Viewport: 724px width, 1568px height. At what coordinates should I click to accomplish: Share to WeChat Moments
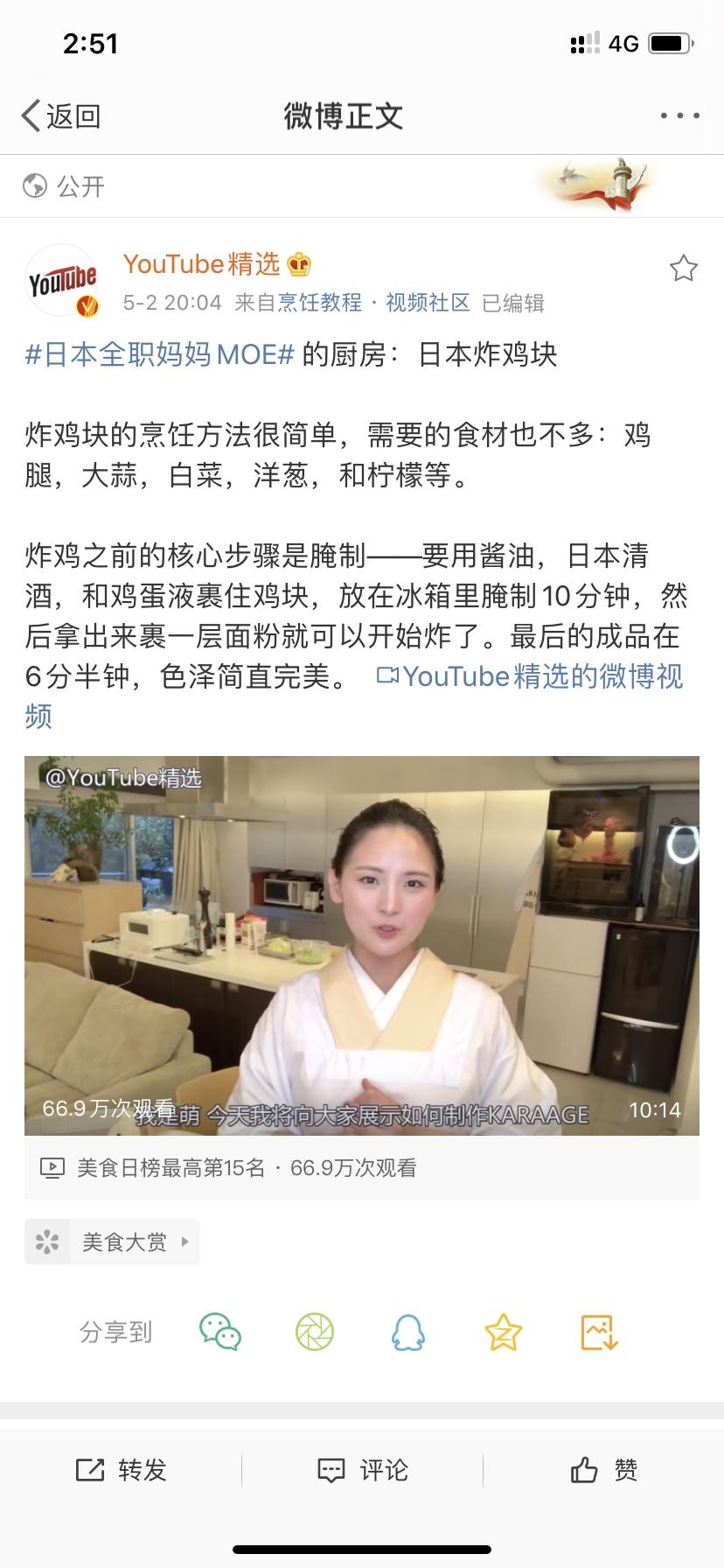315,1333
